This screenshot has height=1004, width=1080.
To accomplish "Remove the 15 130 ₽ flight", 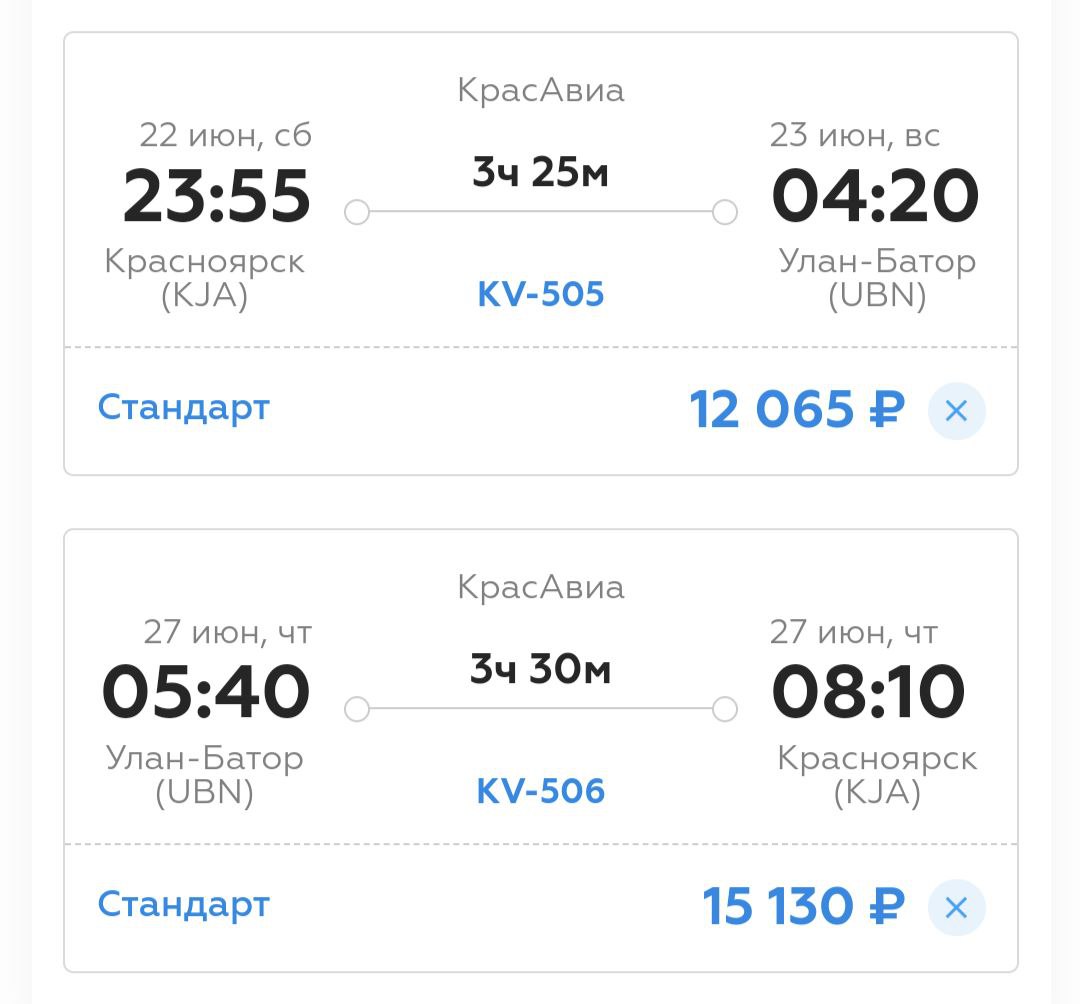I will click(956, 908).
